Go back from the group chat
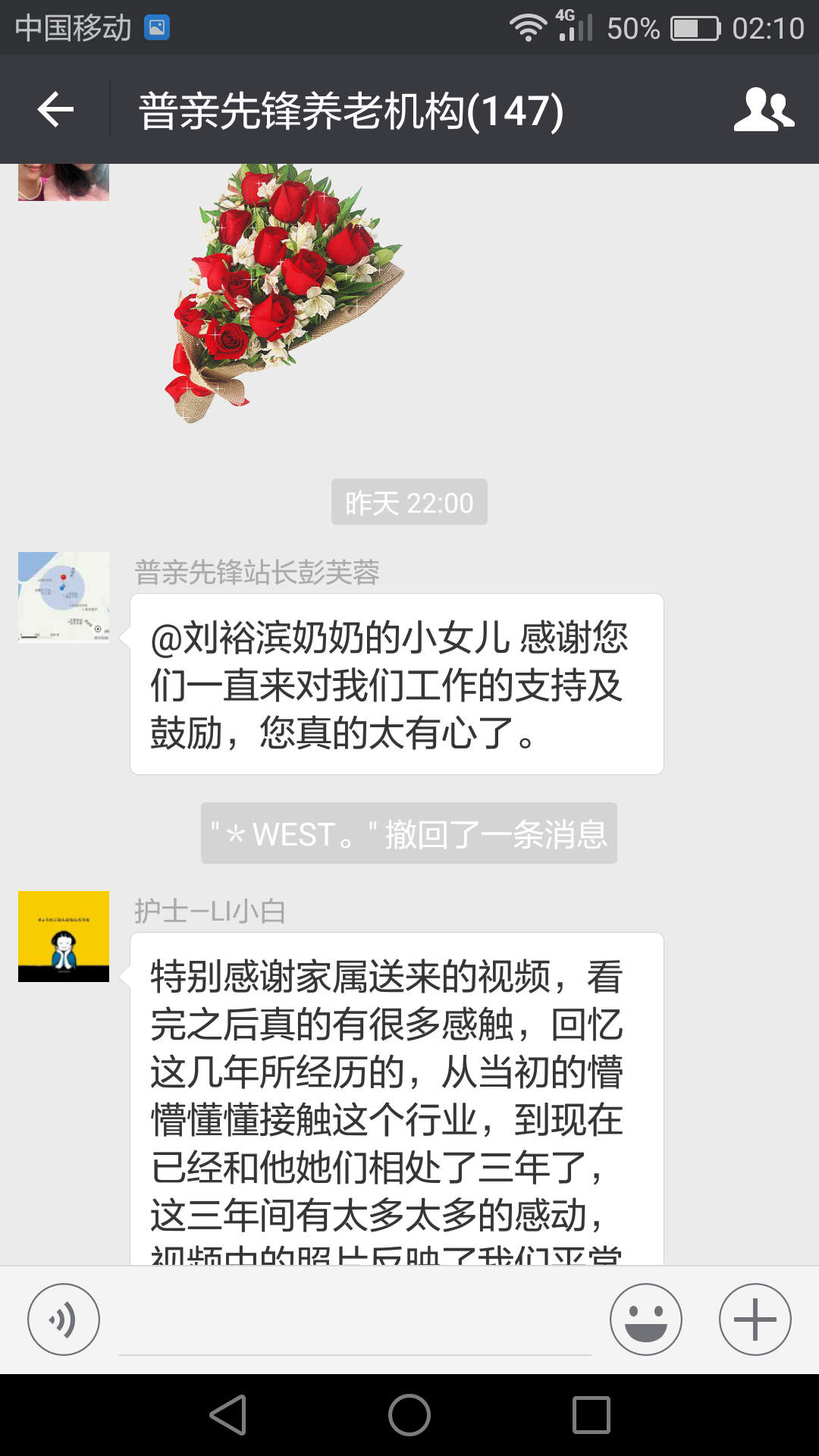The width and height of the screenshot is (819, 1456). (55, 110)
